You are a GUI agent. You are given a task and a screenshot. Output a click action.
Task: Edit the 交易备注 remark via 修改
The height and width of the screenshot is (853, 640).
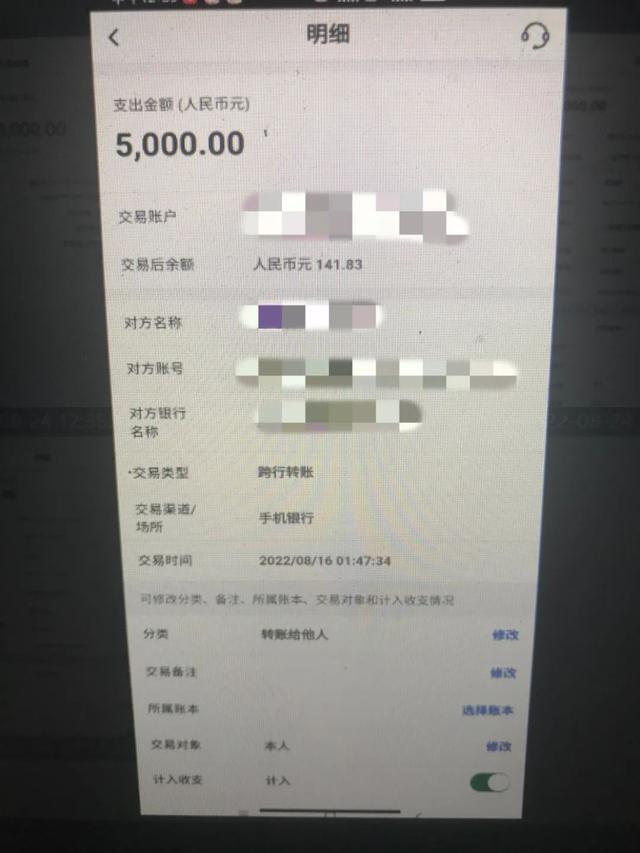[503, 672]
